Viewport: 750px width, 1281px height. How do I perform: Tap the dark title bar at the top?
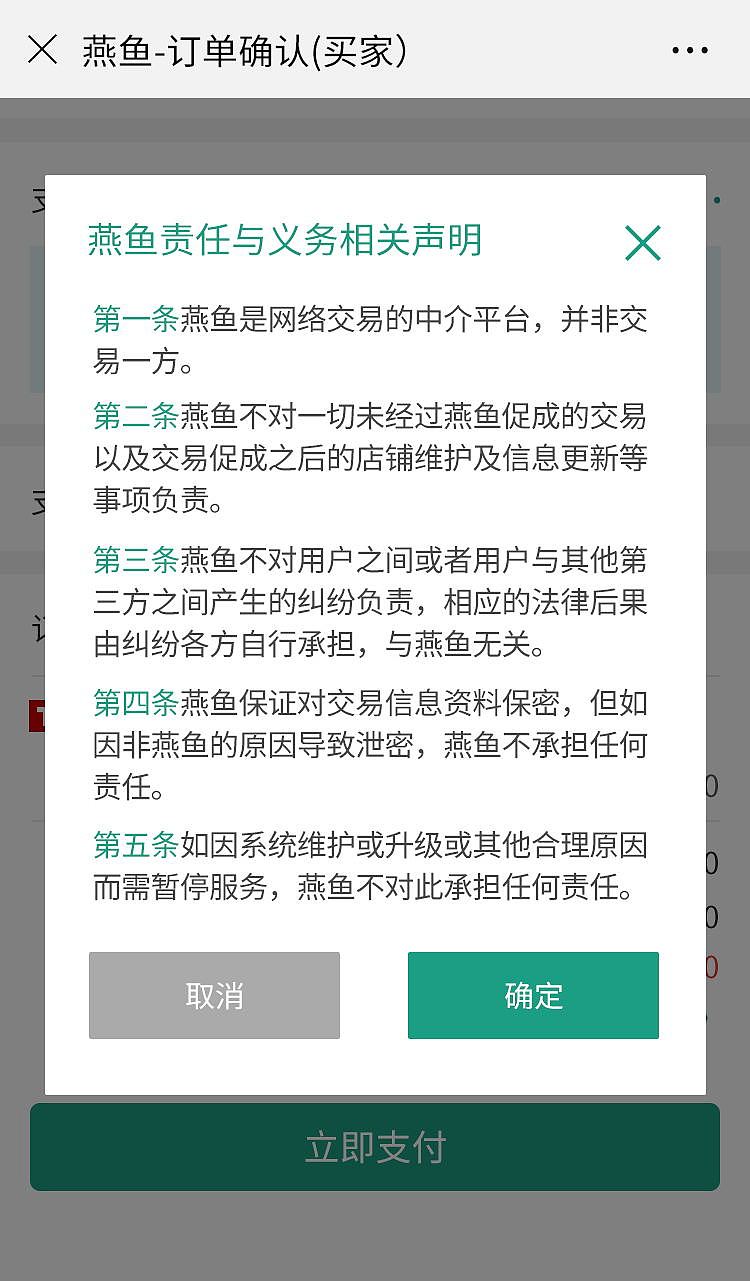pos(375,48)
